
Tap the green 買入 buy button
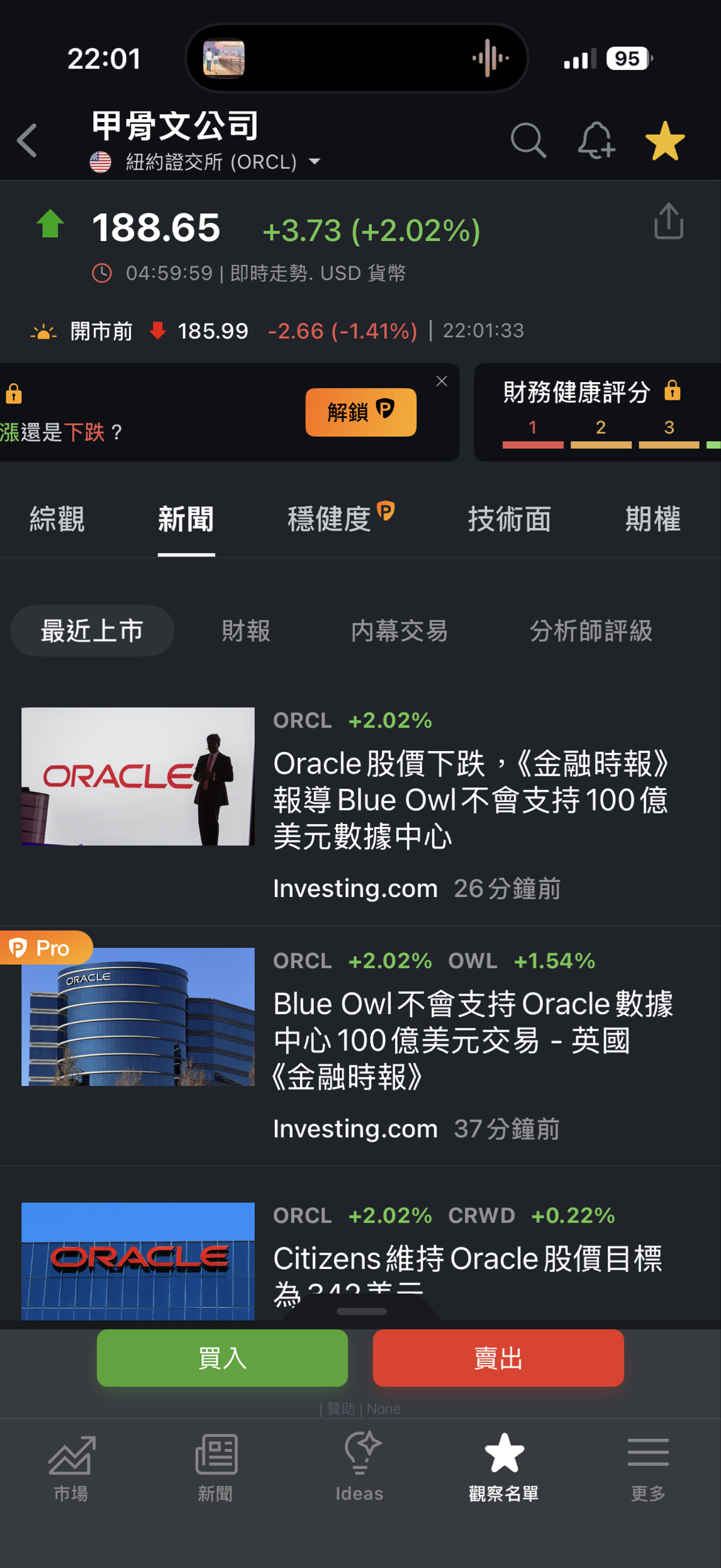point(222,1358)
